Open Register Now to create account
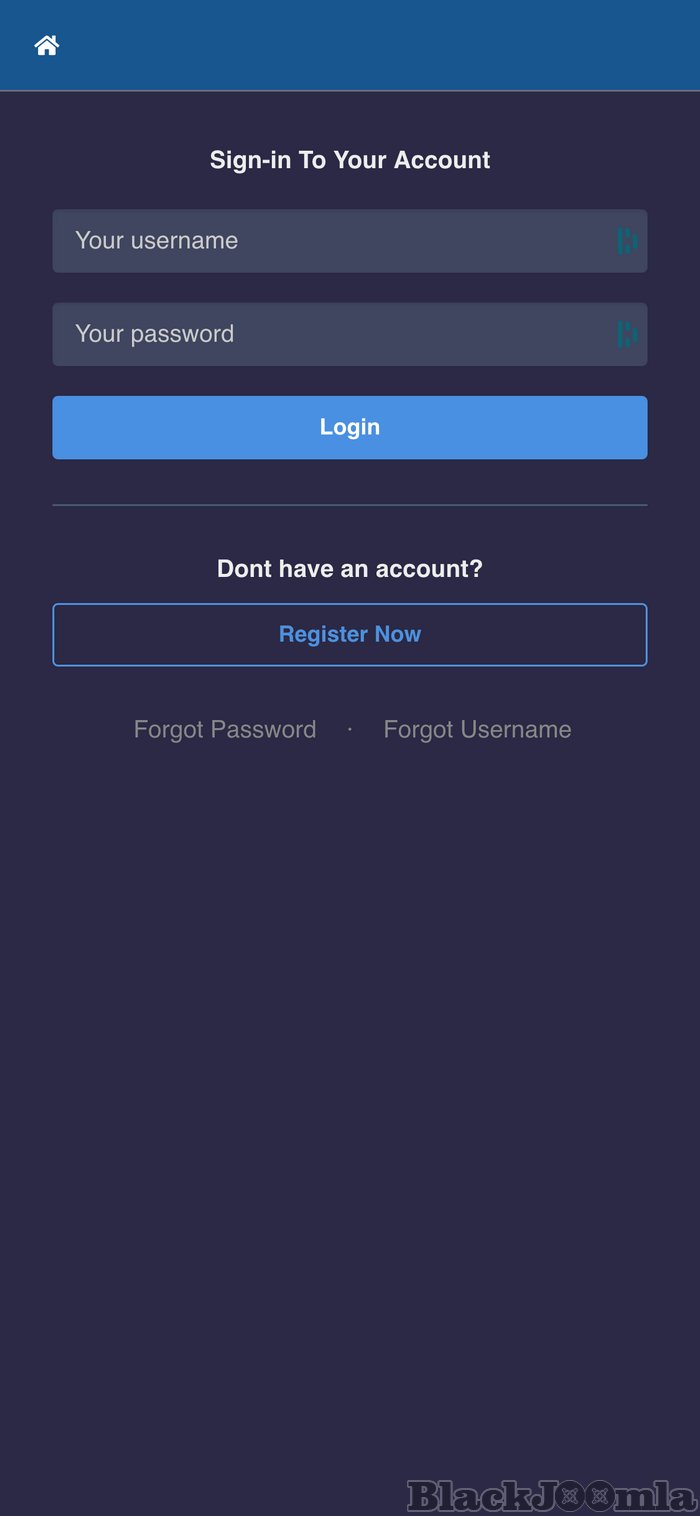Screen dimensions: 700x1516 (350, 634)
